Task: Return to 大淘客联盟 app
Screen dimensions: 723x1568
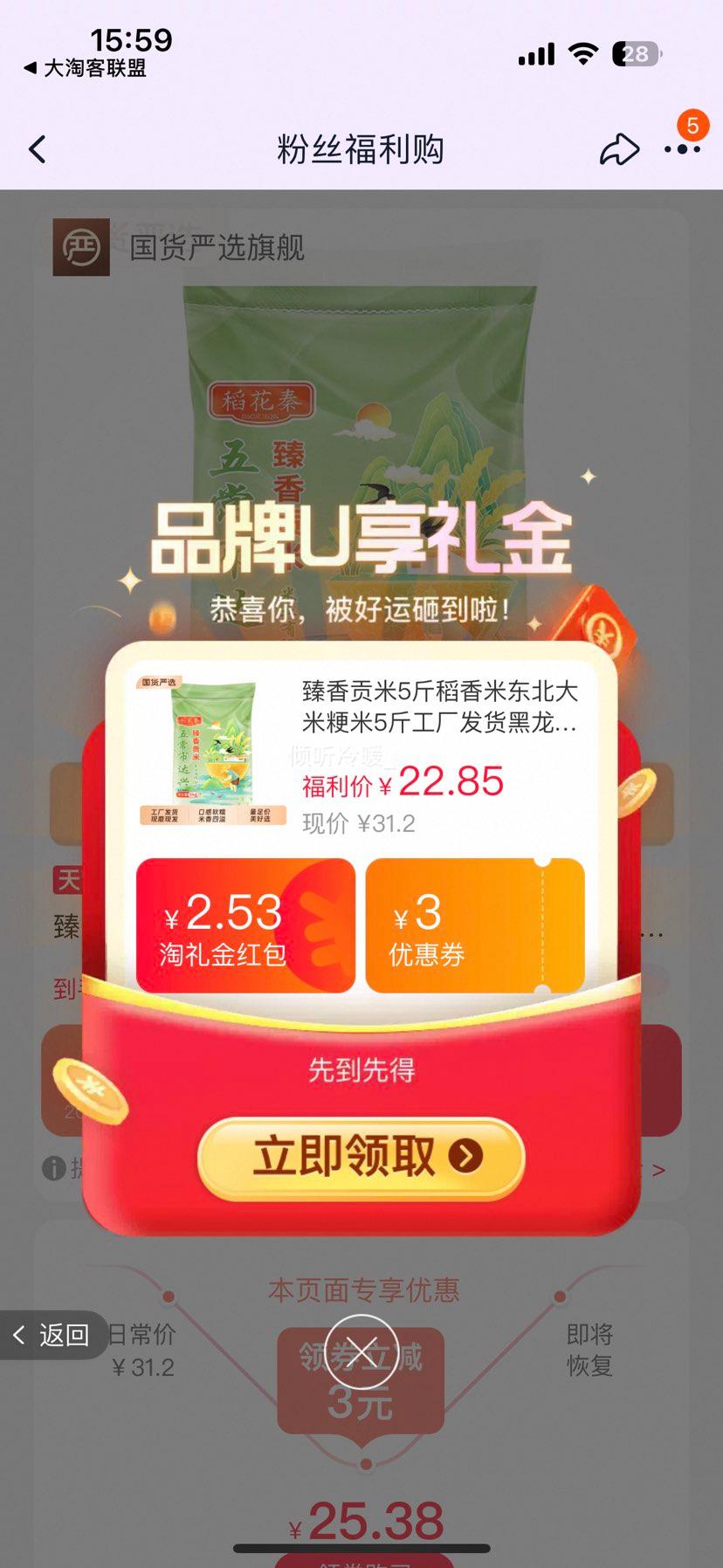Action: 86,68
